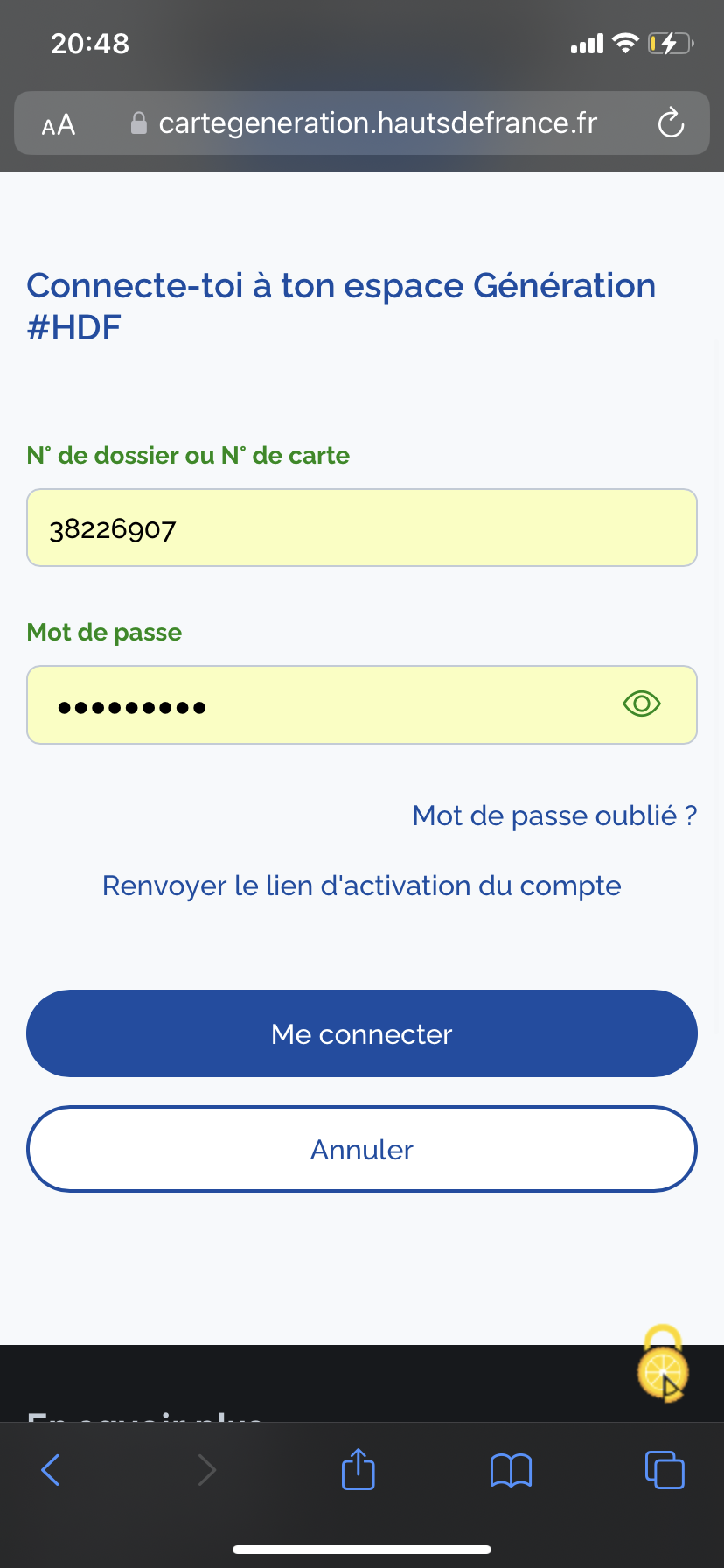Open the Mot de passe oublié link
This screenshot has height=1568, width=724.
(x=554, y=815)
